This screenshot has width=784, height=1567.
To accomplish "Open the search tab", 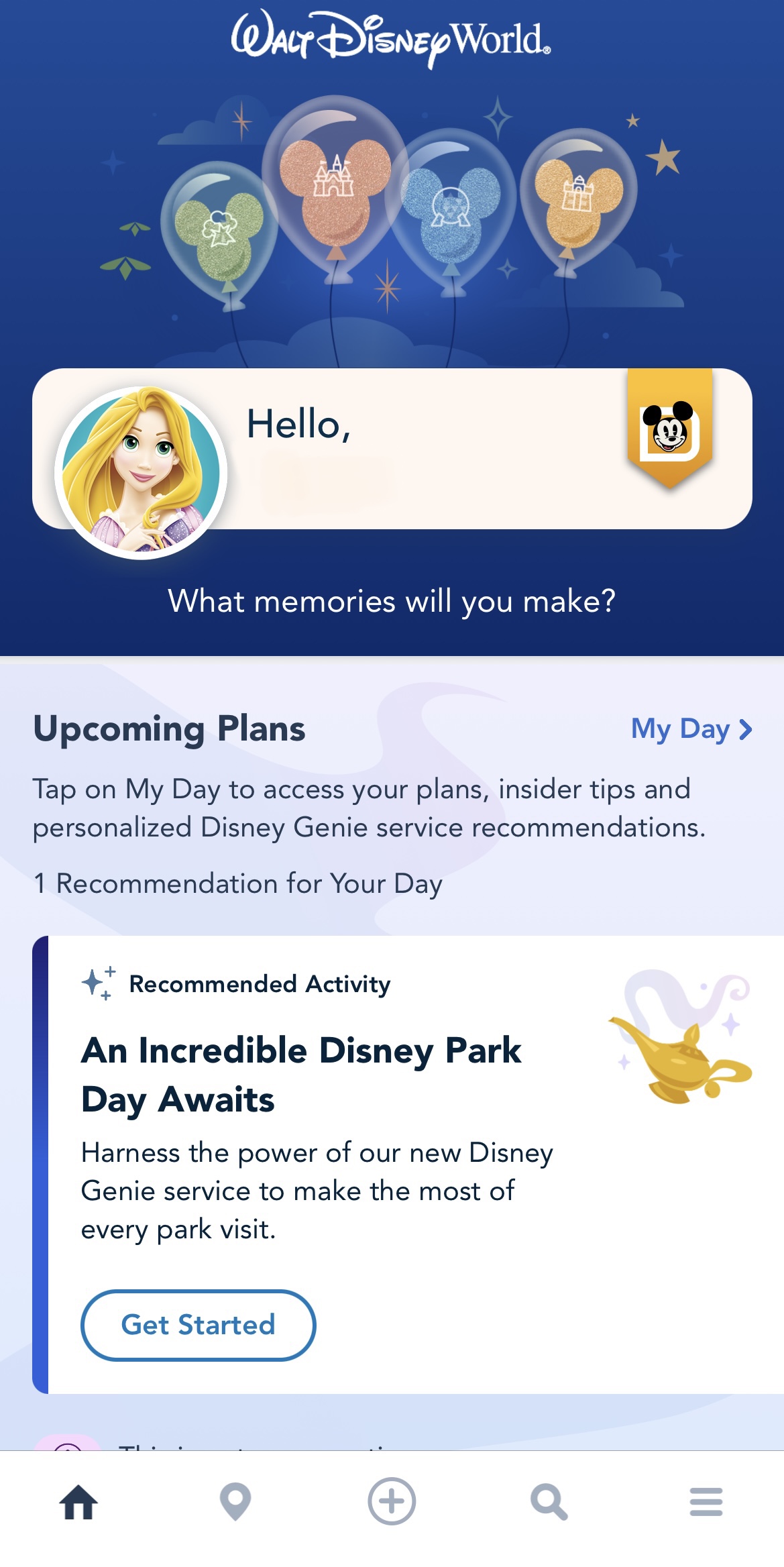I will click(x=549, y=1501).
